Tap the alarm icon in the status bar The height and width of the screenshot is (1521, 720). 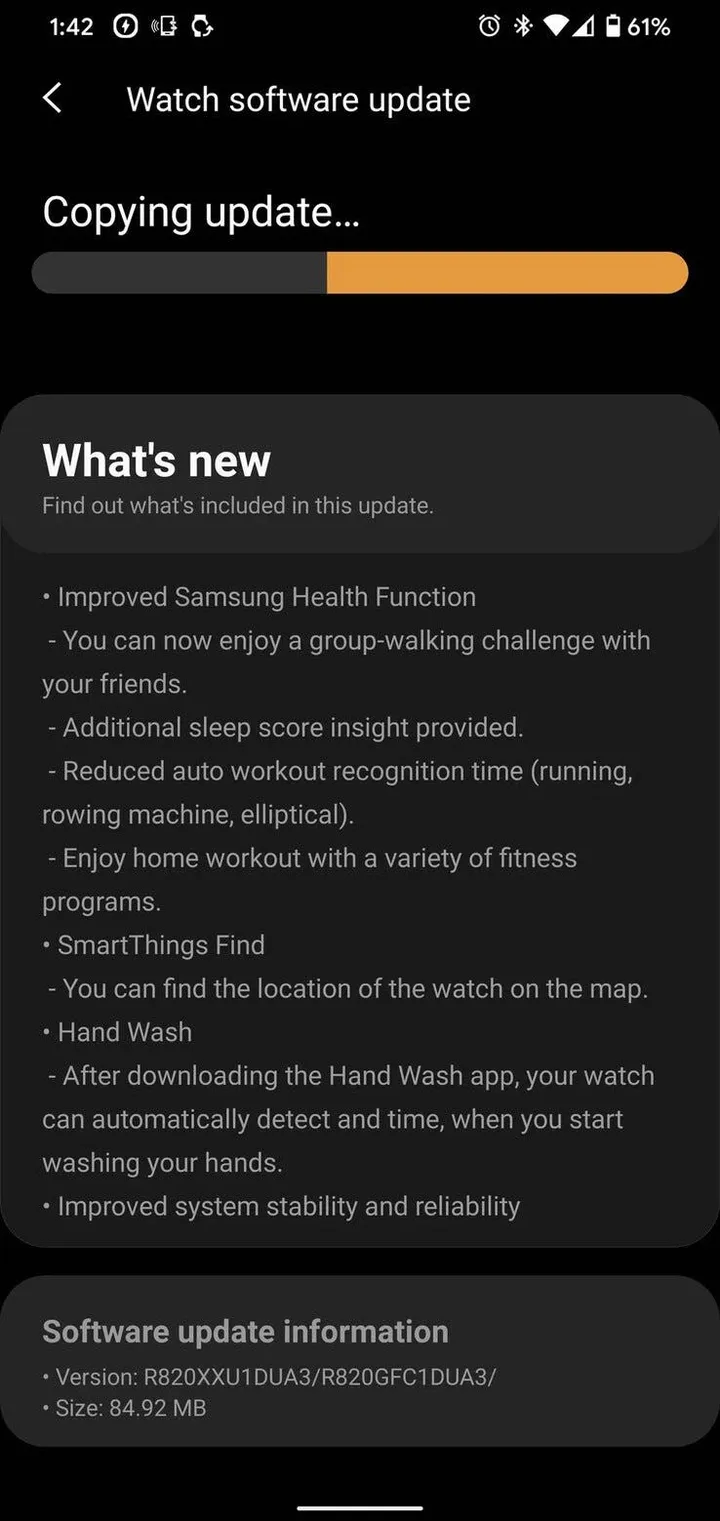489,27
